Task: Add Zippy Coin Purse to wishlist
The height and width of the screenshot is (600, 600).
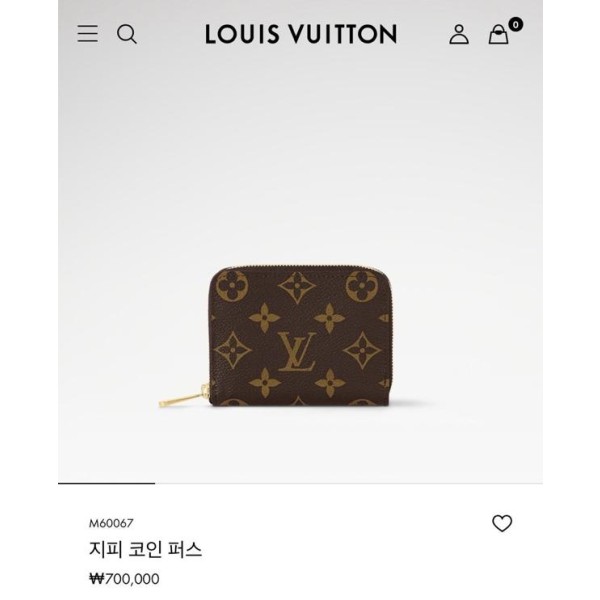Action: (502, 523)
